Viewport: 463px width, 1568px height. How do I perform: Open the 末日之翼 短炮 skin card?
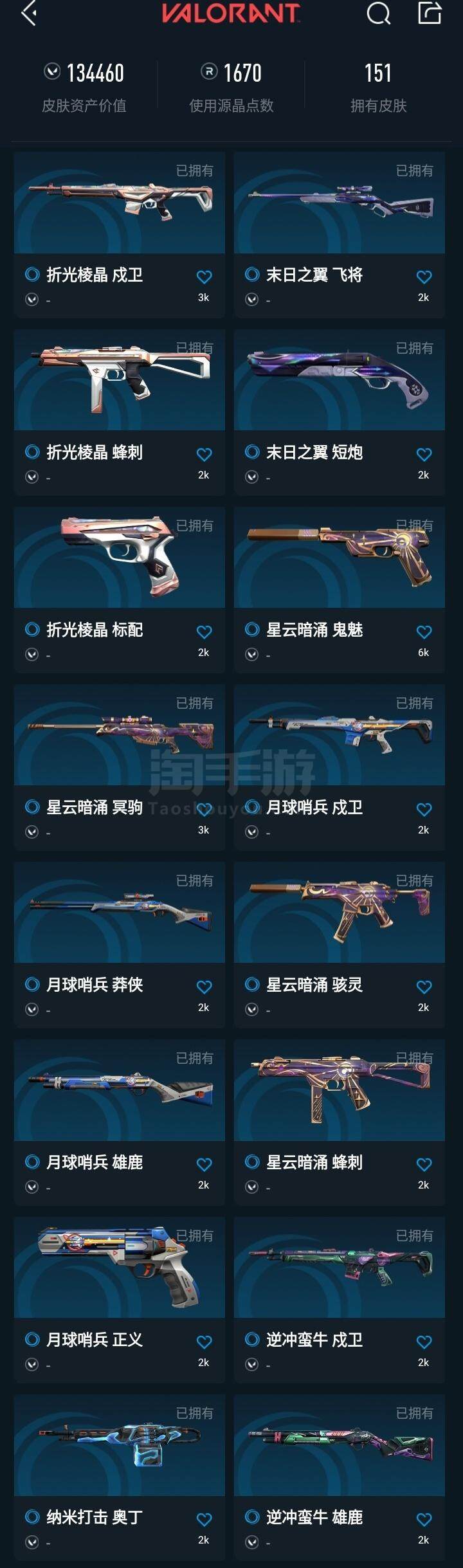(340, 412)
